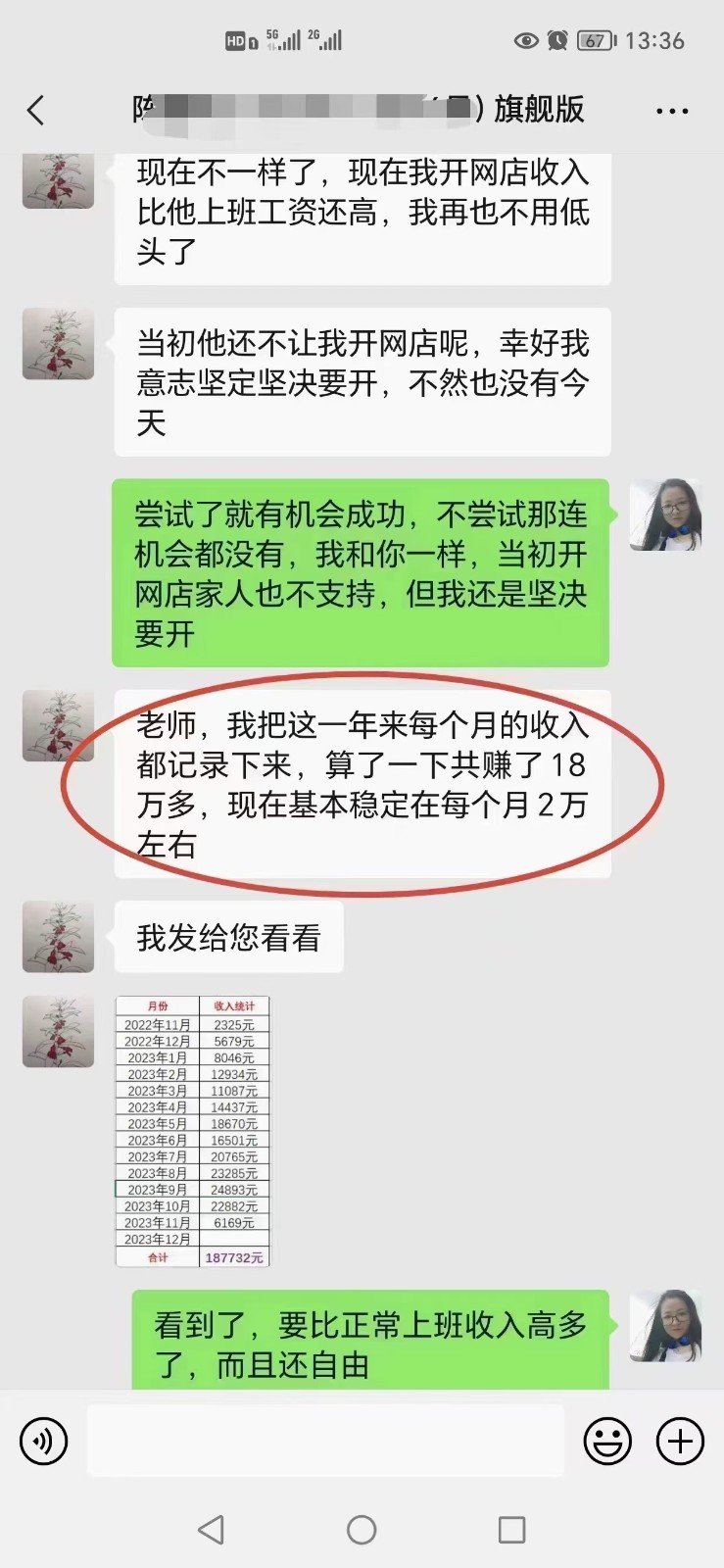Open the monthly income table image
724x1568 pixels.
192,1132
